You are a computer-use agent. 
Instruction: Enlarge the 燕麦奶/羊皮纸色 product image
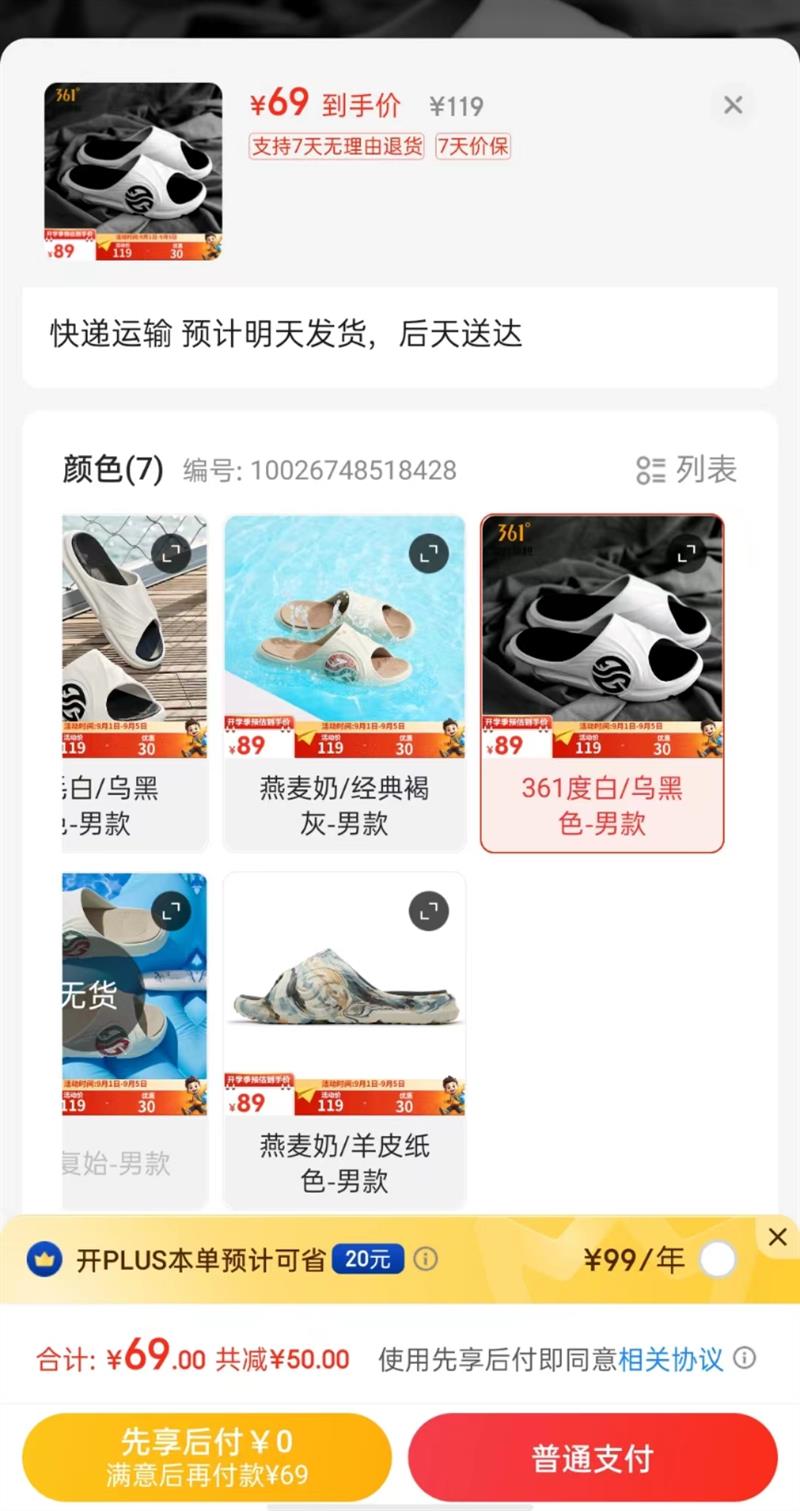428,911
